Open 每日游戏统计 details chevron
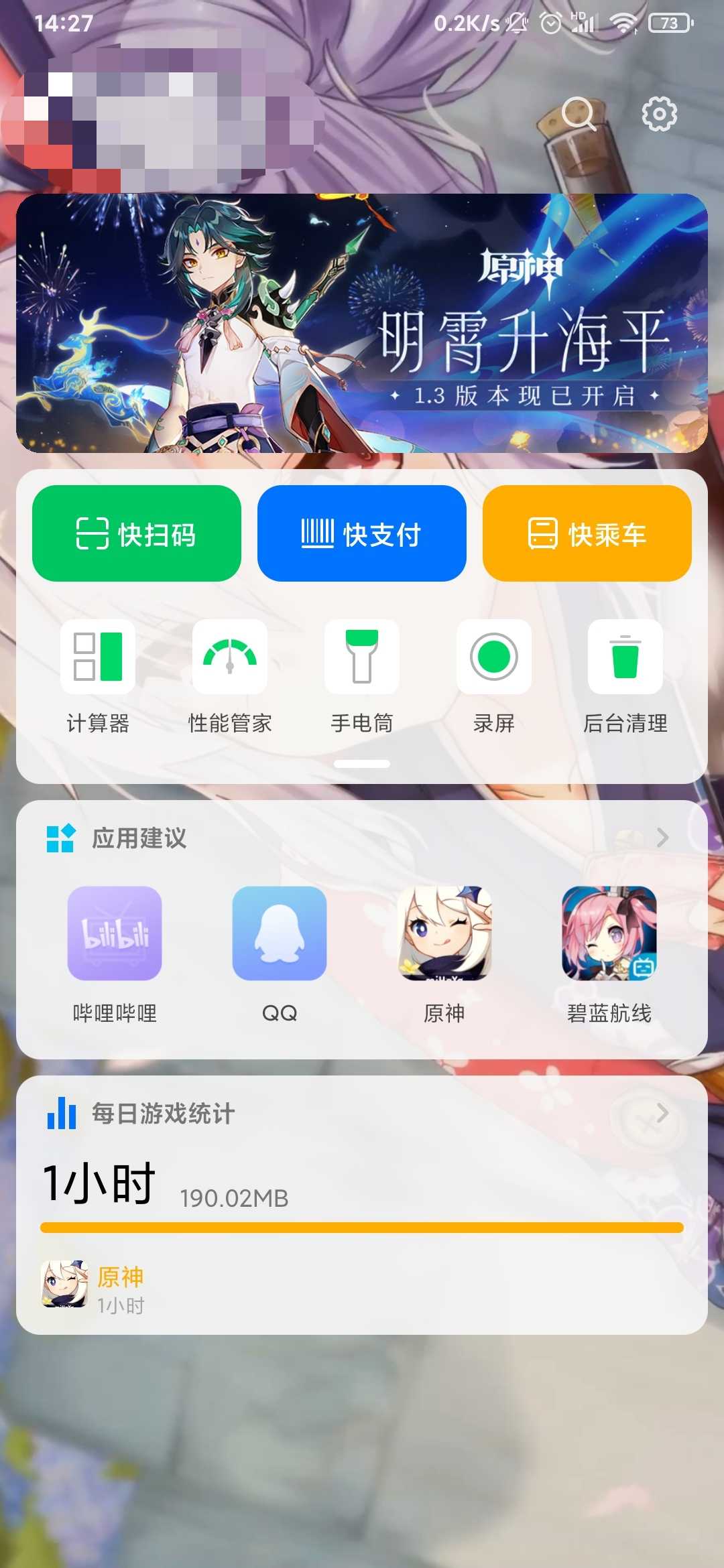Viewport: 724px width, 1568px height. coord(662,1113)
